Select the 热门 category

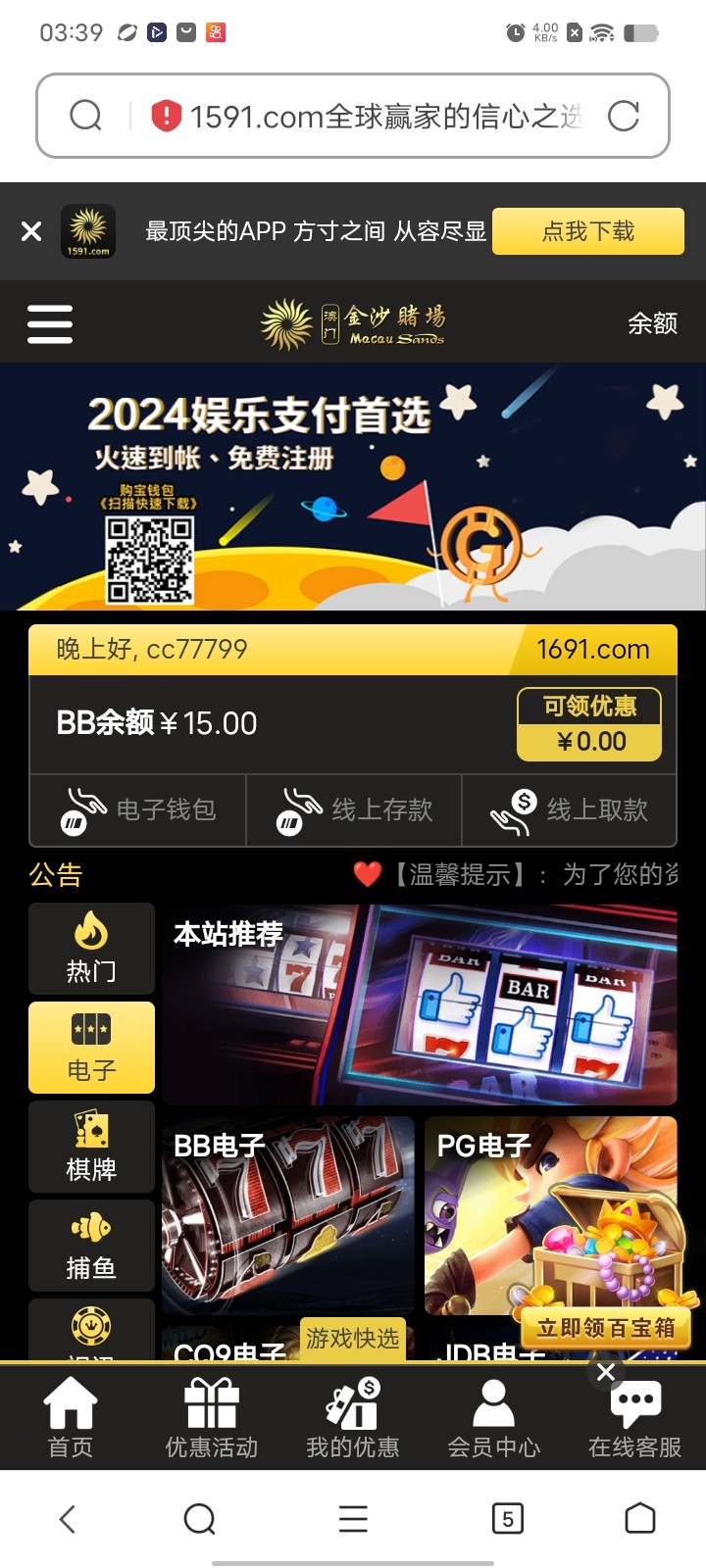91,949
